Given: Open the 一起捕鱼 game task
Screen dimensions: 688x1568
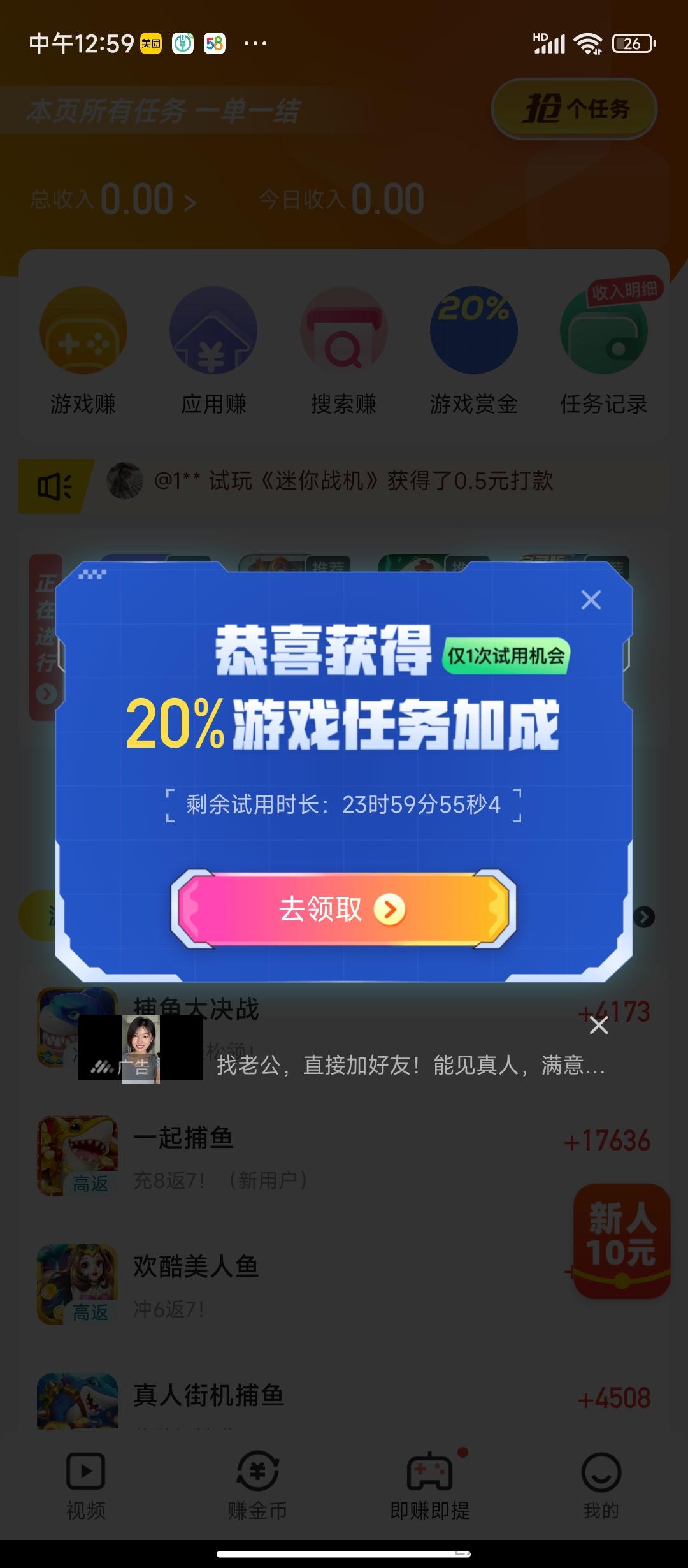Looking at the screenshot, I should pos(344,1155).
